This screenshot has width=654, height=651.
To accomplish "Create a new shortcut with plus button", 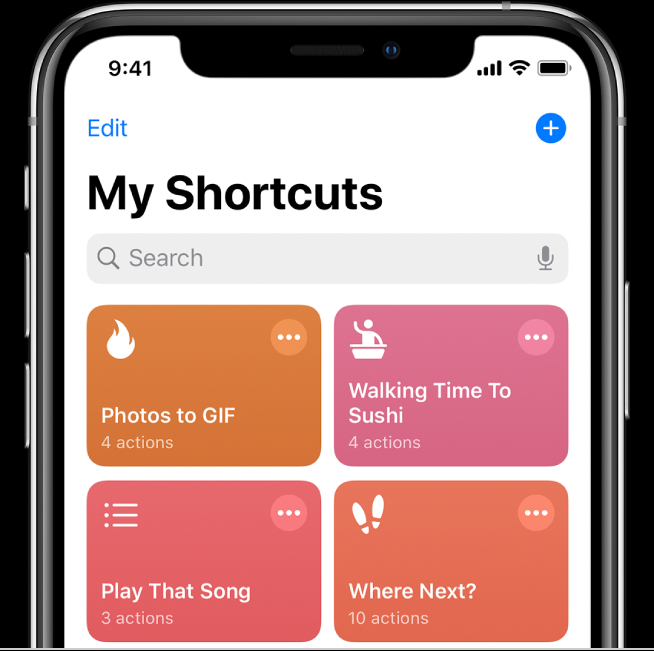I will tap(551, 128).
